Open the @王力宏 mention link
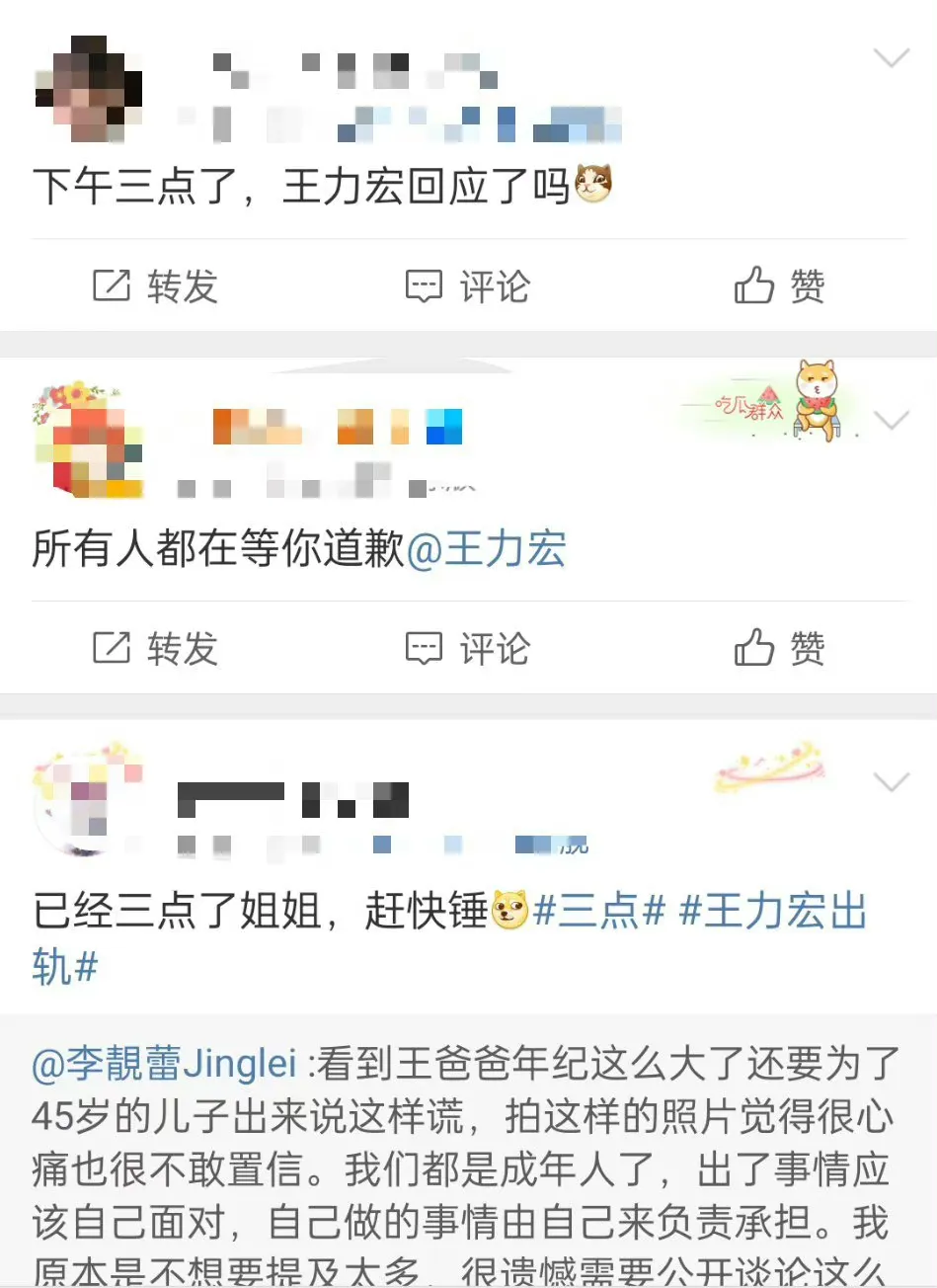The height and width of the screenshot is (1288, 937). (x=486, y=549)
